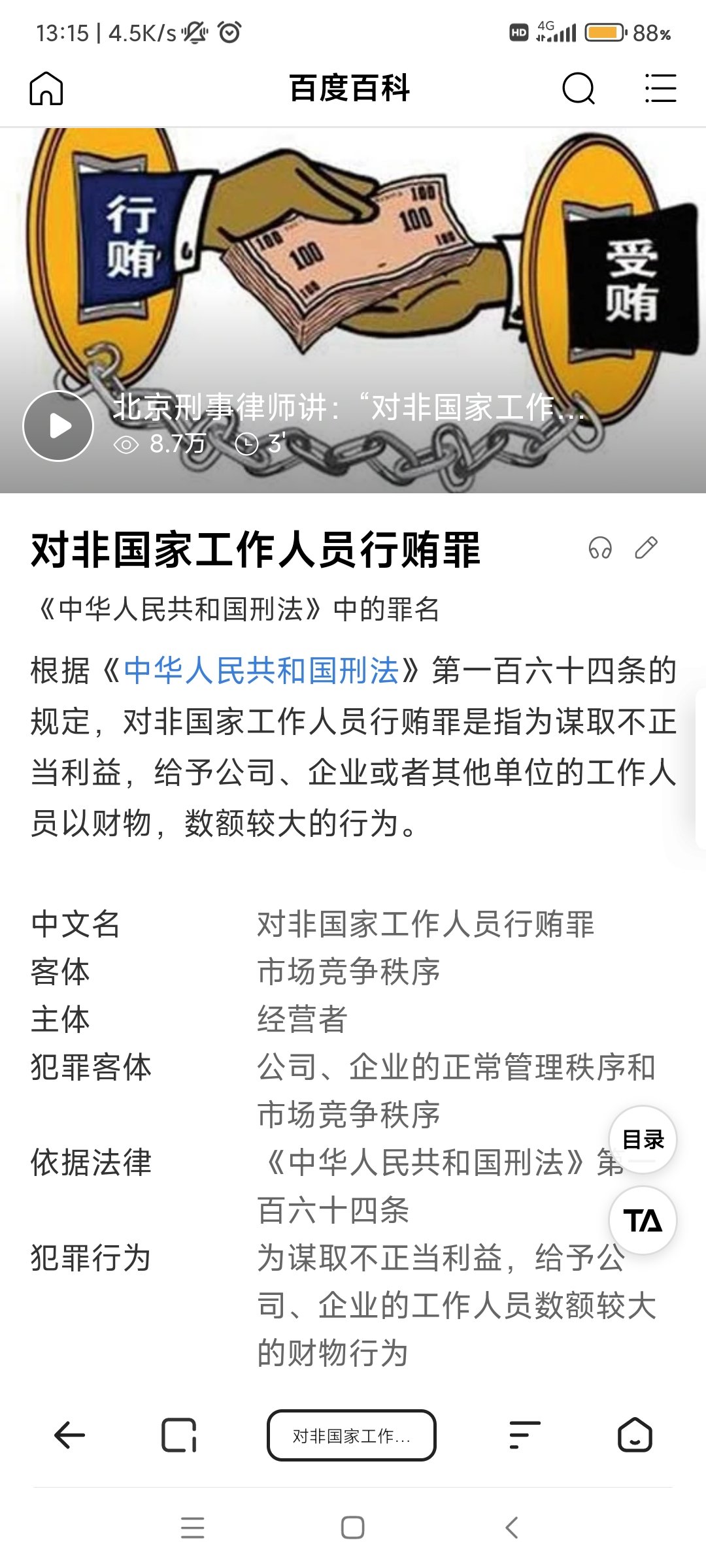The image size is (706, 1568).
Task: Listen to the article via headphone icon
Action: pyautogui.click(x=600, y=547)
